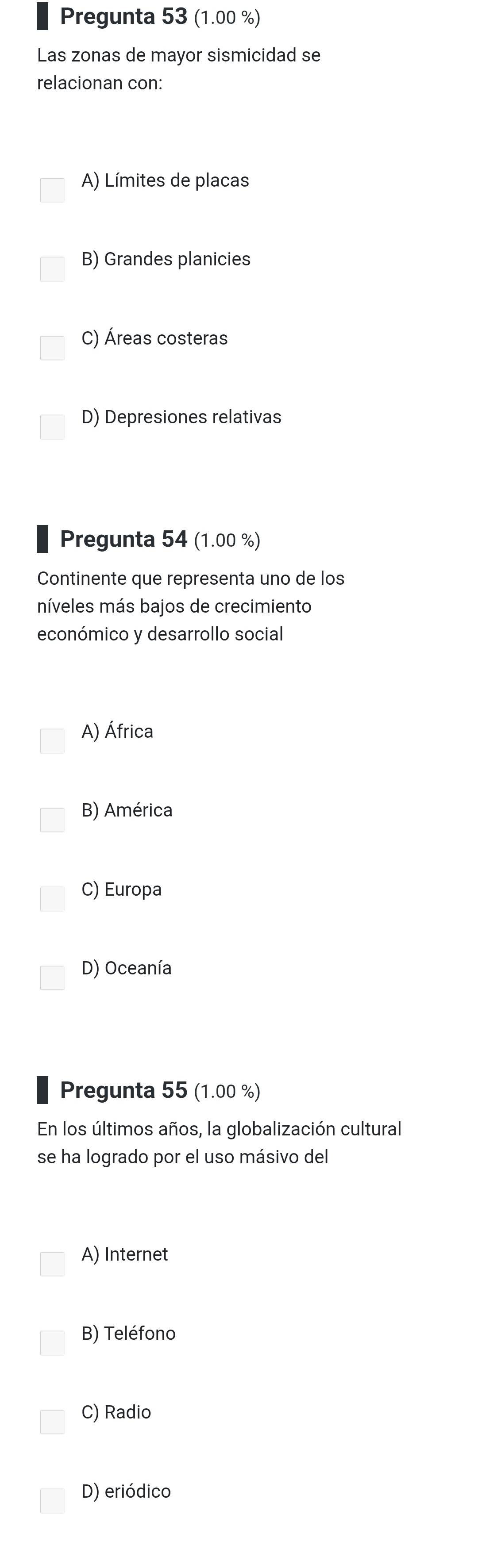This screenshot has height=1568, width=478.
Task: Select A) Internet for question 55
Action: (52, 1264)
